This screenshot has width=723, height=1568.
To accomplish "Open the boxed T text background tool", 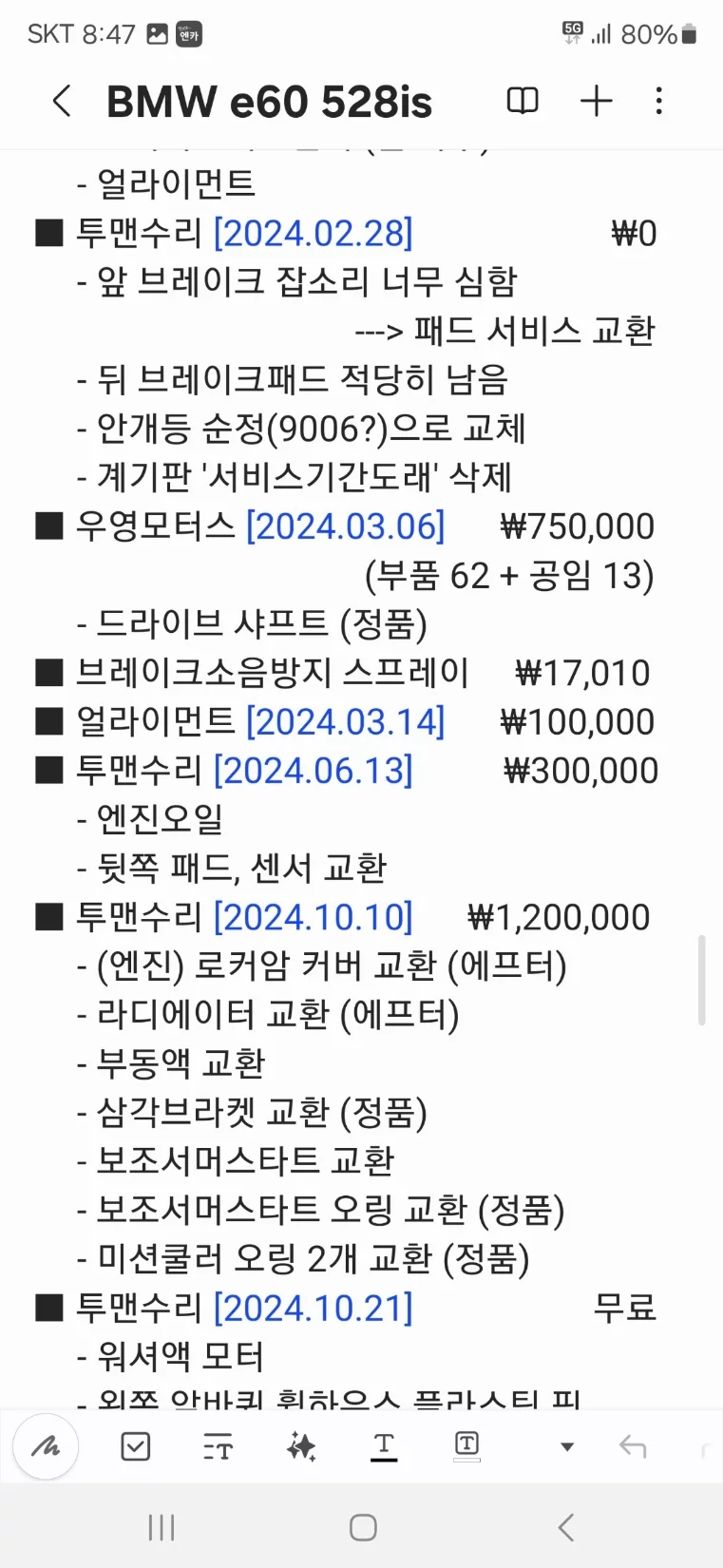I will (466, 1446).
